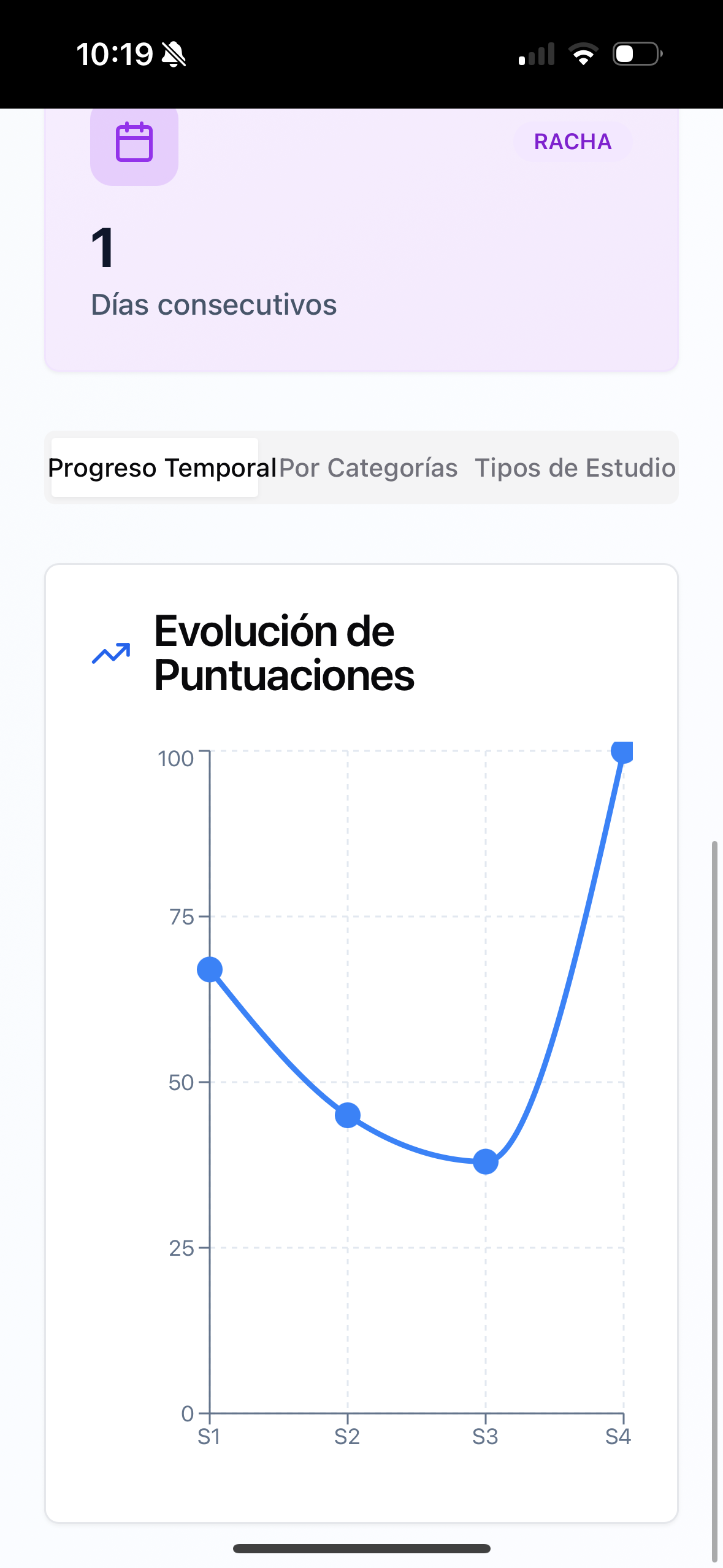Image resolution: width=723 pixels, height=1568 pixels.
Task: Open the Tipos de Estudio tab
Action: (575, 468)
